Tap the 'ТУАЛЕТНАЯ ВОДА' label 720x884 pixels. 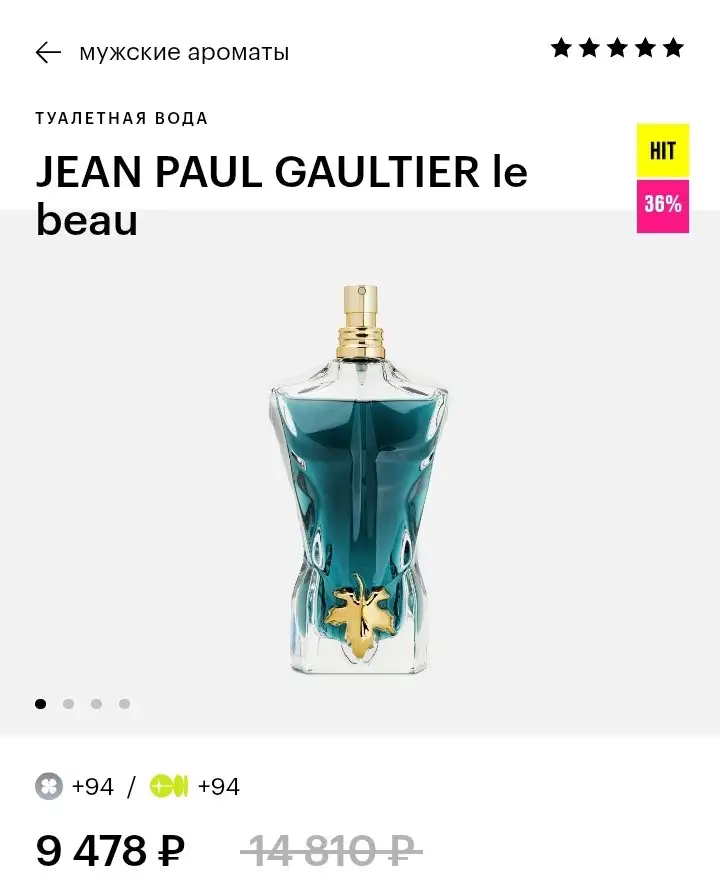click(x=122, y=117)
